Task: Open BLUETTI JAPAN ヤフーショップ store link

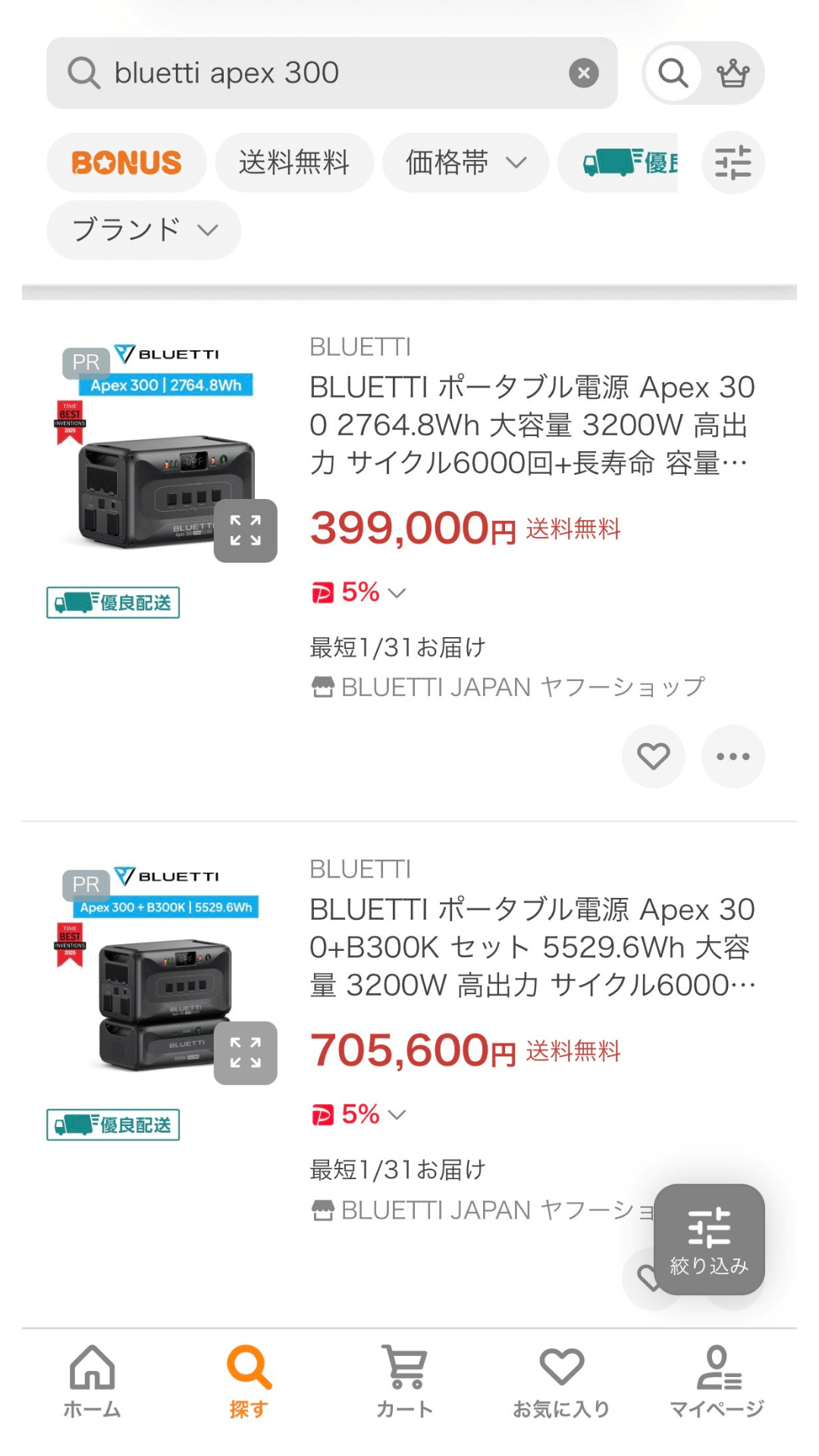Action: (x=508, y=686)
